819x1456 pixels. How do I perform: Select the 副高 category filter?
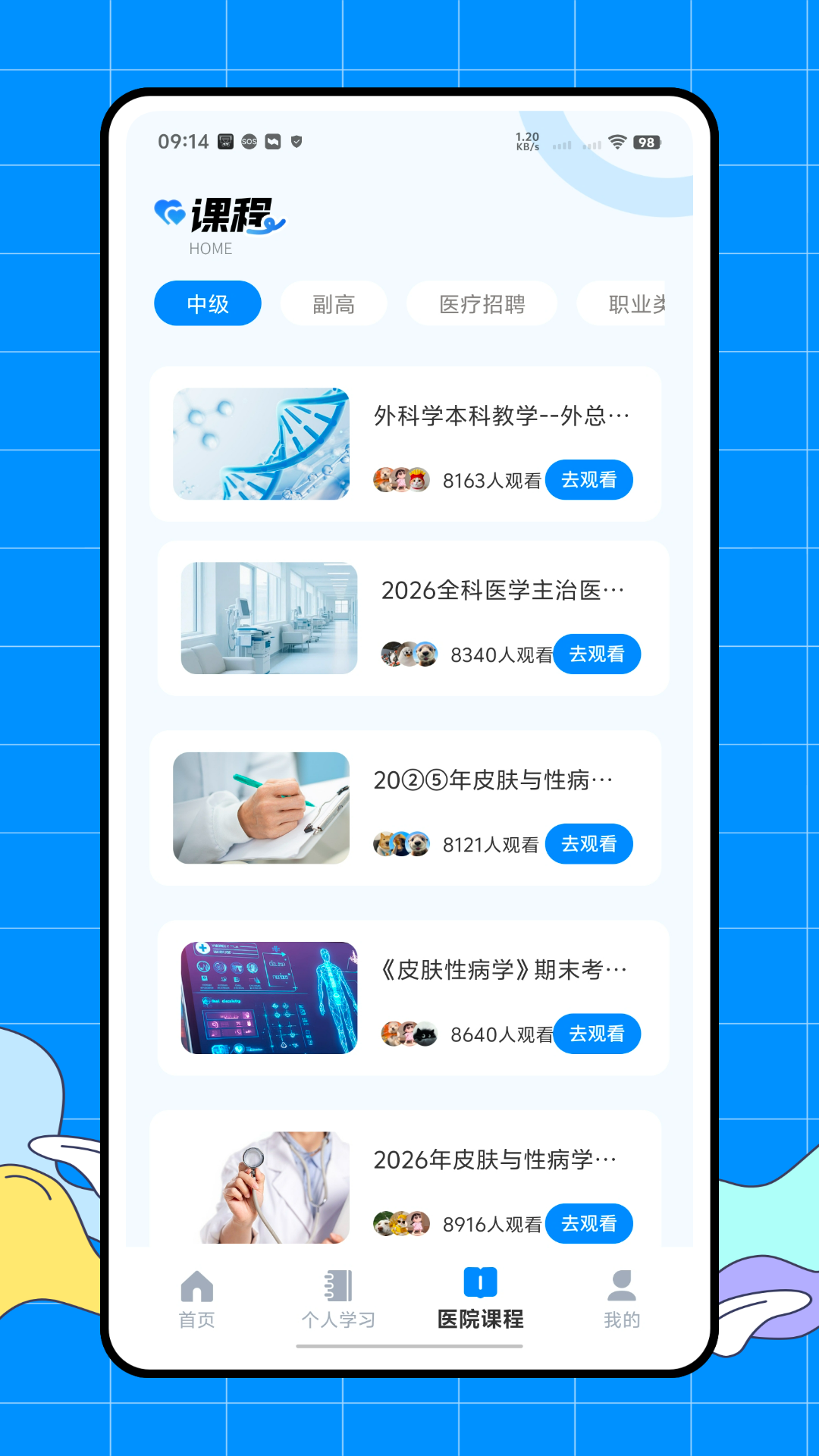pyautogui.click(x=334, y=303)
